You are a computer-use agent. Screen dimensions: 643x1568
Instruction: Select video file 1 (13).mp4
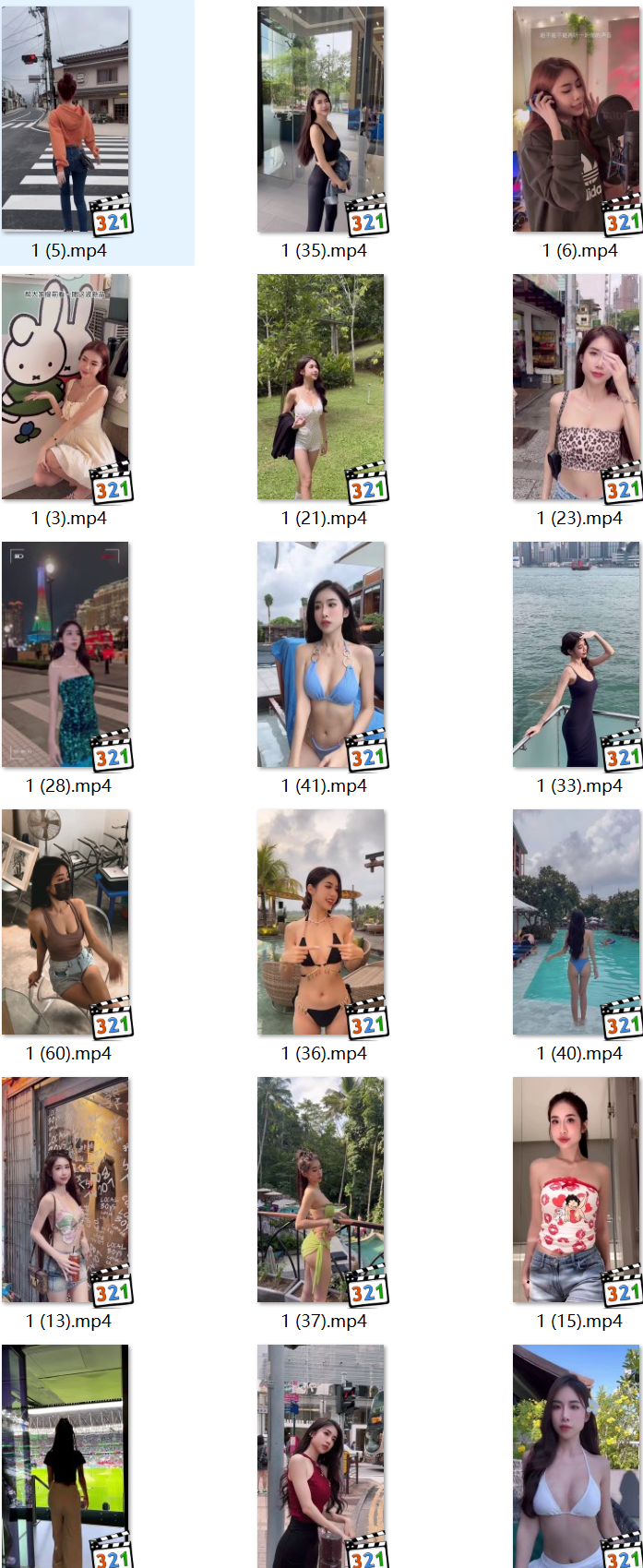65,1191
